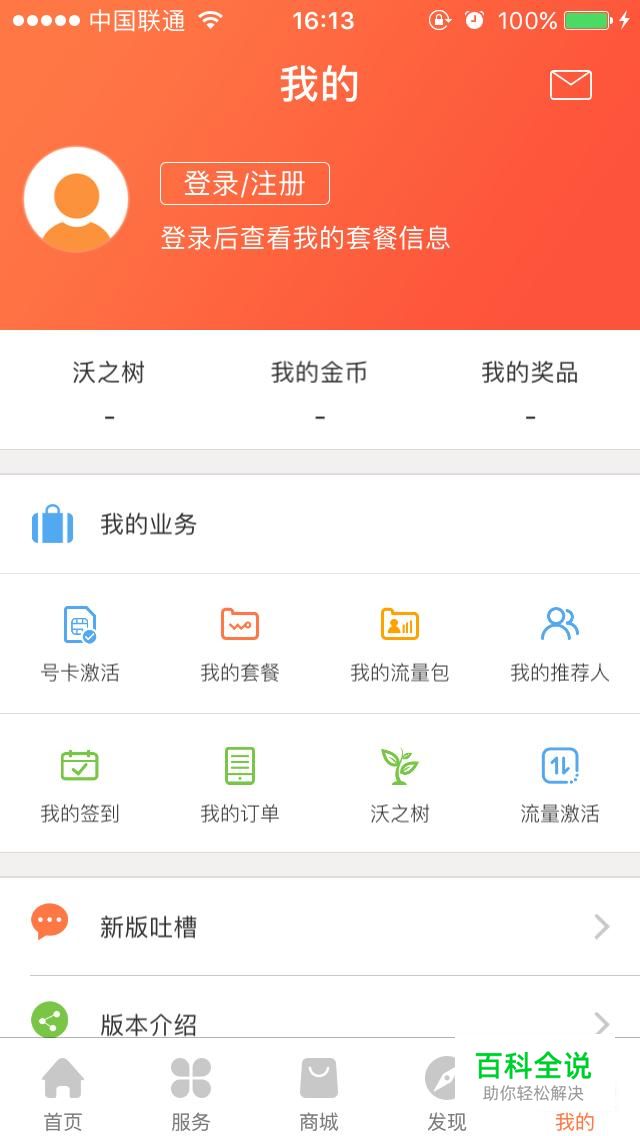
Task: Open 我的订单
Action: (240, 785)
